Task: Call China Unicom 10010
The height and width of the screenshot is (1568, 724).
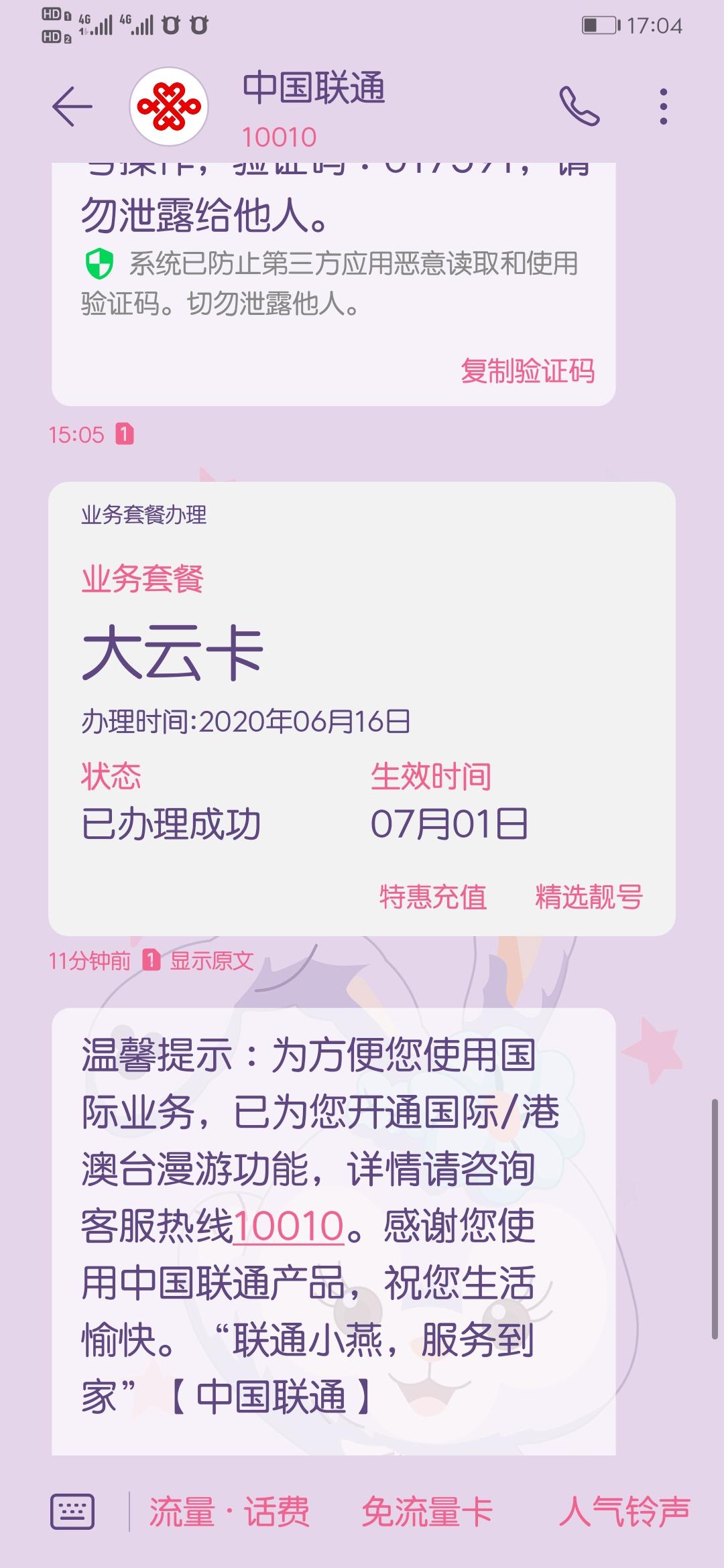Action: 579,107
